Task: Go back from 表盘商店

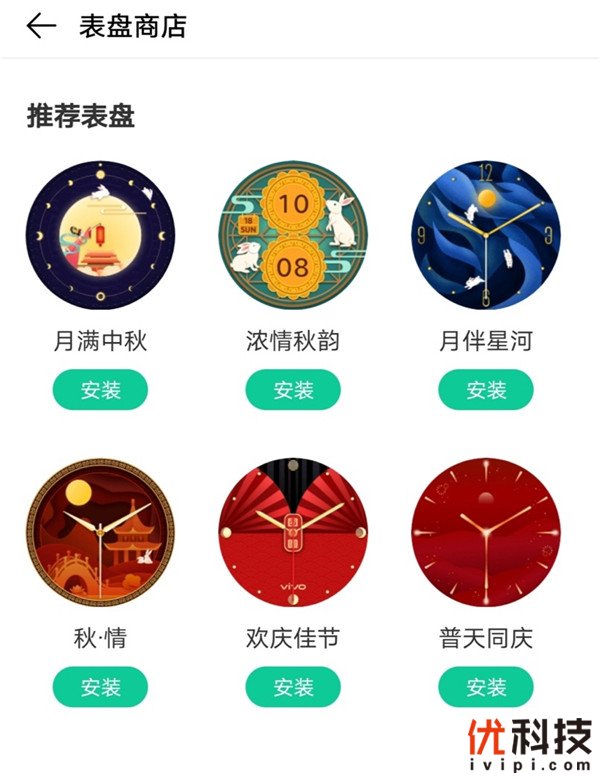Action: point(41,27)
